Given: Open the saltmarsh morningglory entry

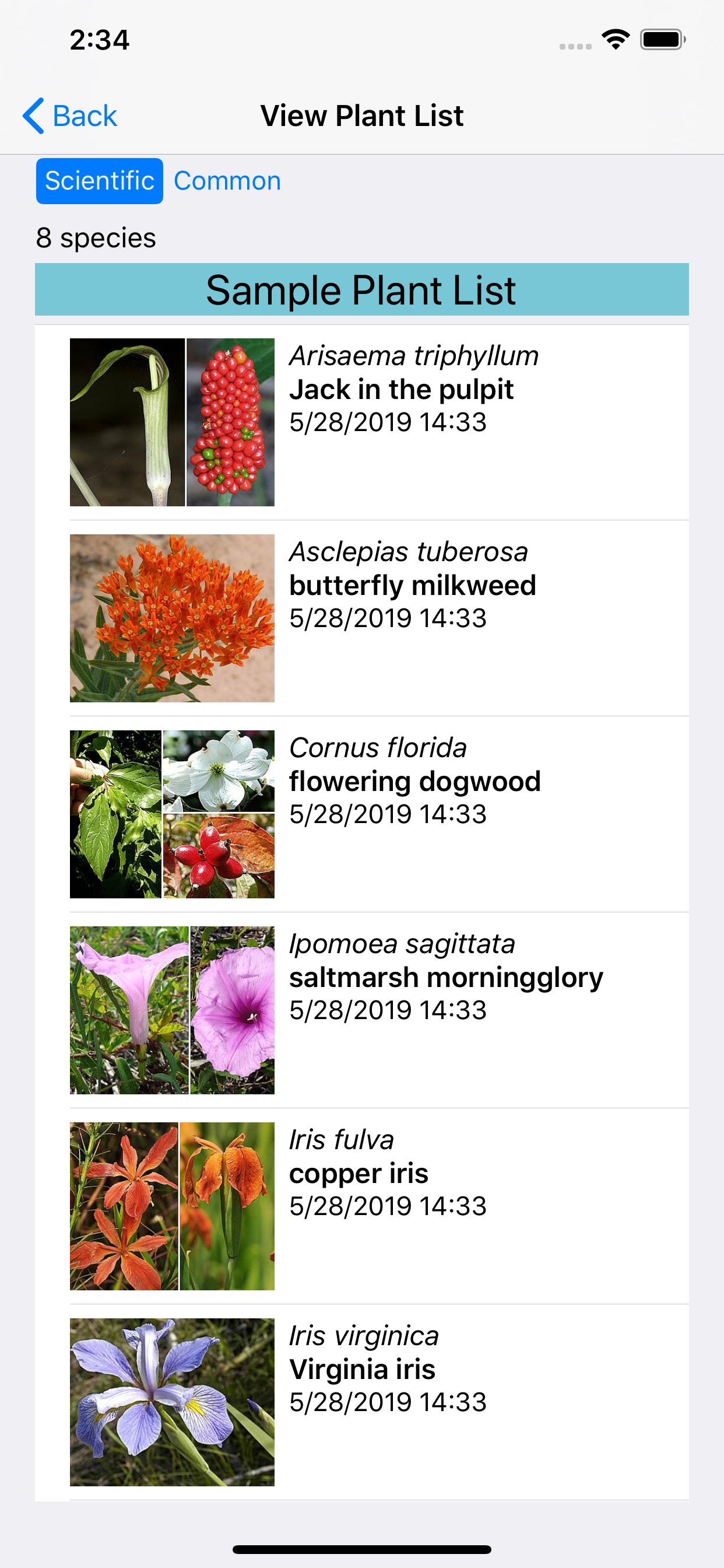Looking at the screenshot, I should point(362,1010).
